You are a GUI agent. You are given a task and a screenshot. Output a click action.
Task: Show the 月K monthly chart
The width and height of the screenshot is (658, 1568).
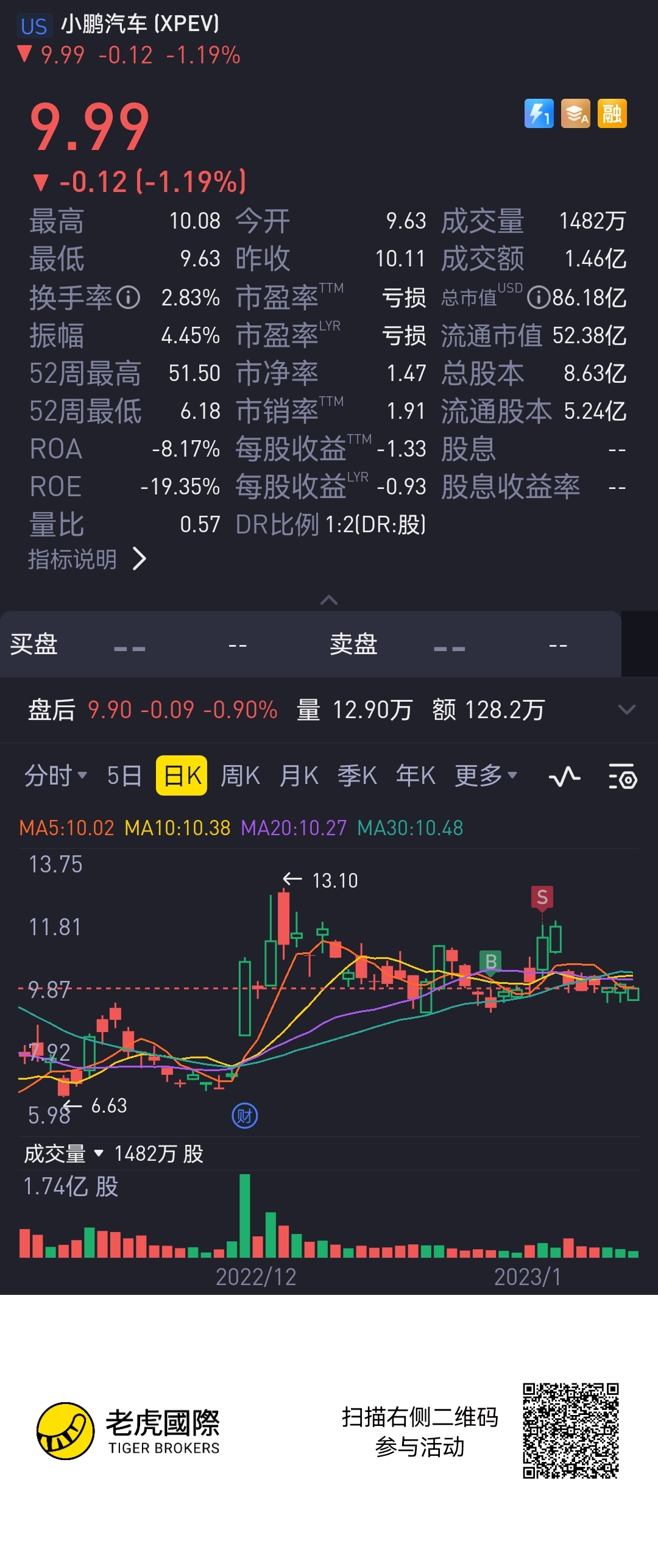299,775
